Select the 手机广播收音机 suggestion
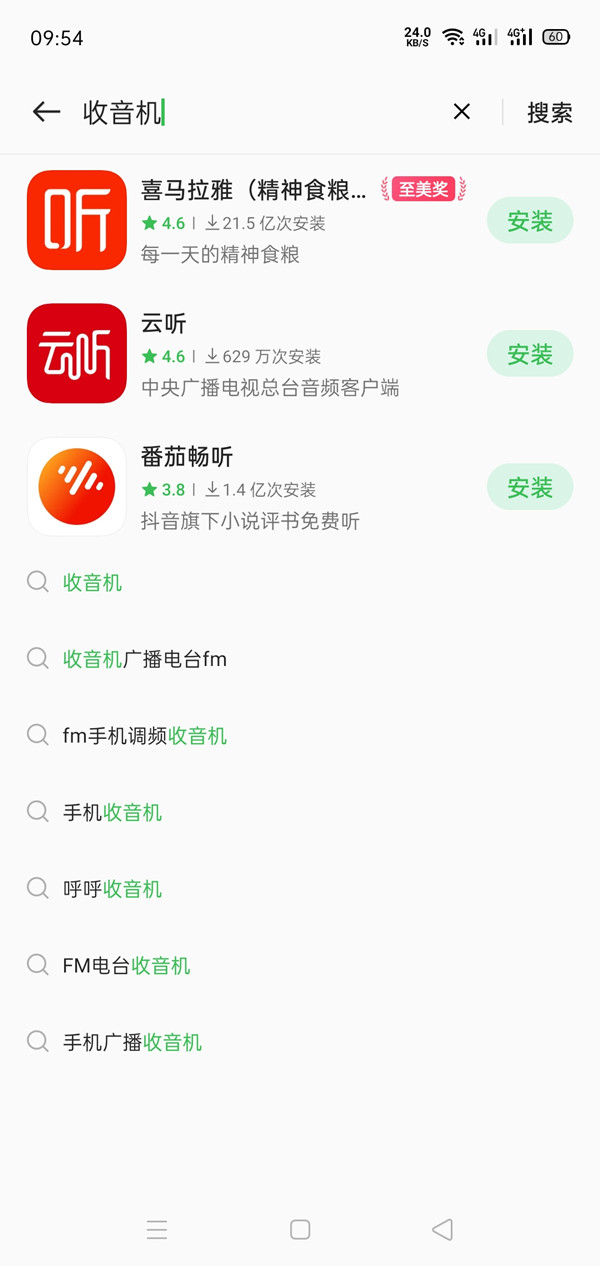600x1266 pixels. coord(132,1042)
